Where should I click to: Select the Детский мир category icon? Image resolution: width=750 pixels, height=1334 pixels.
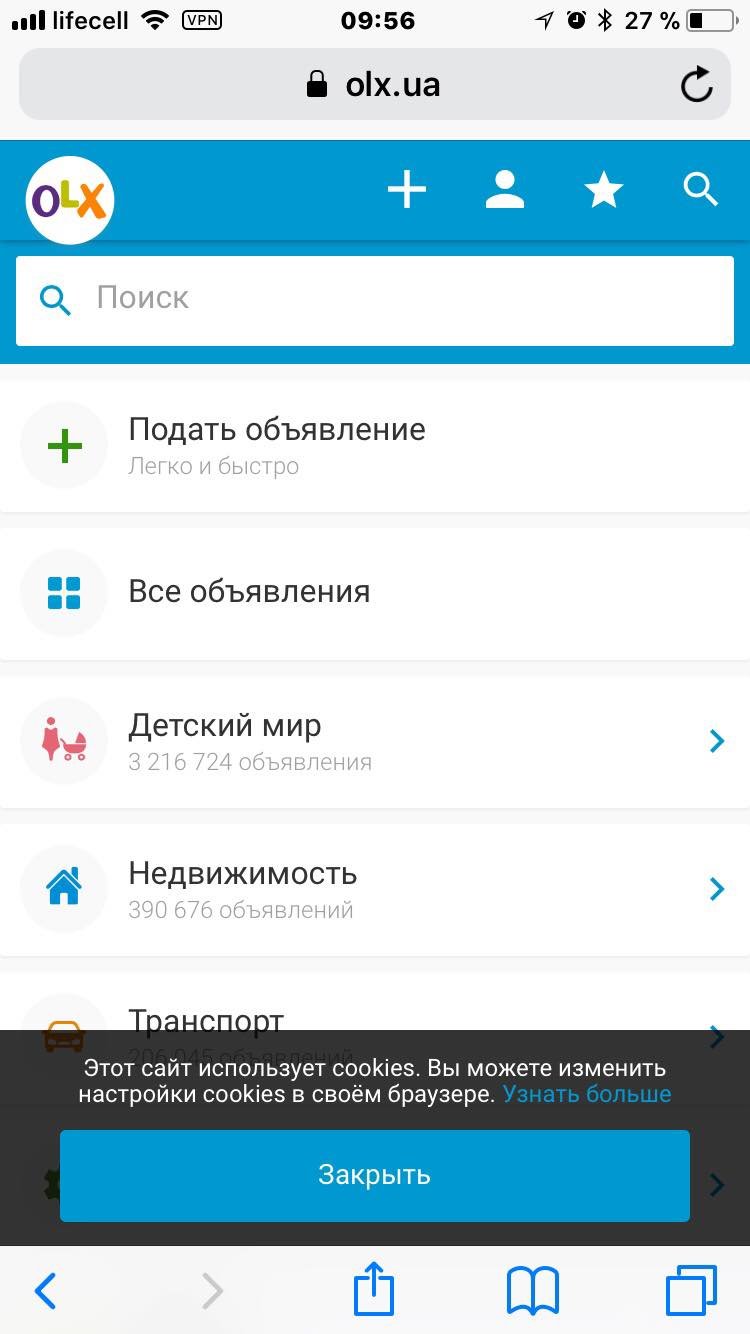coord(63,741)
